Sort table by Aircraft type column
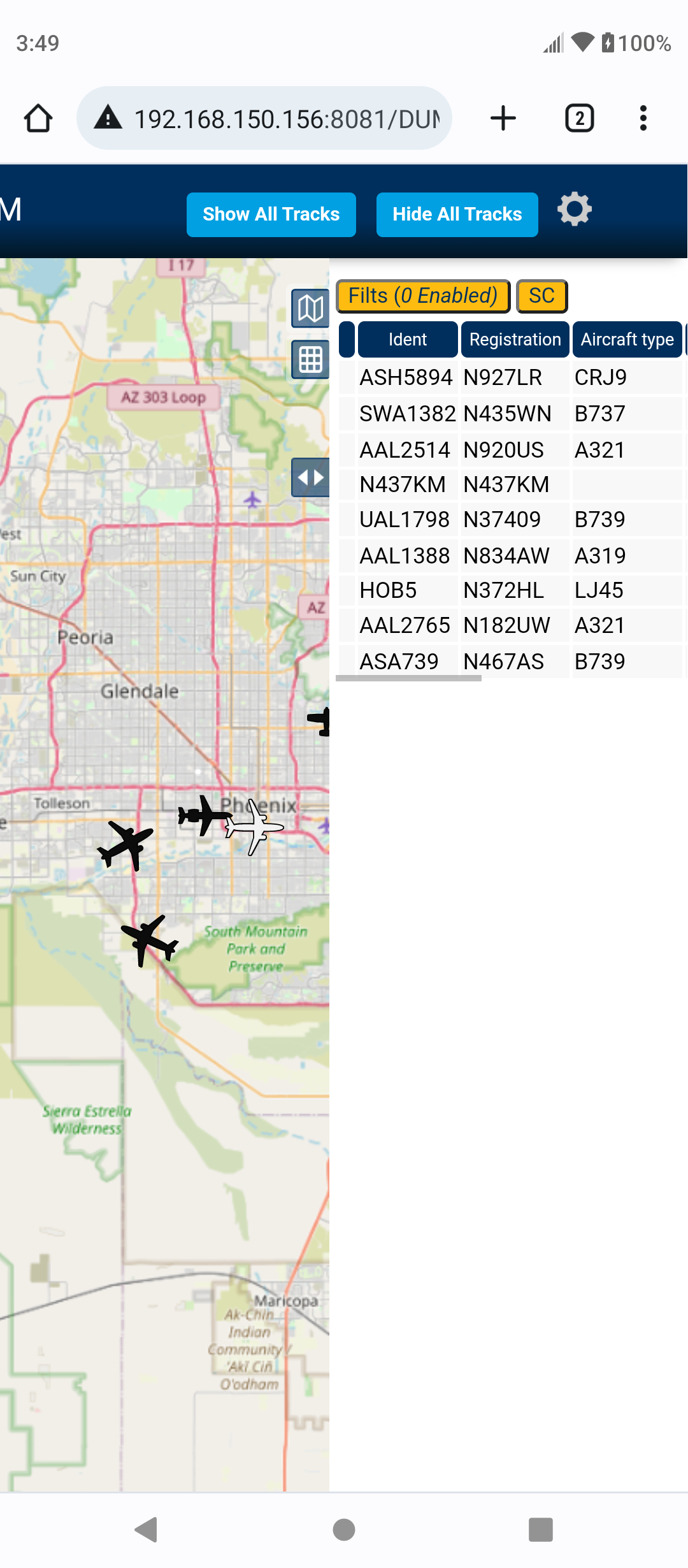The width and height of the screenshot is (688, 1568). pos(627,339)
